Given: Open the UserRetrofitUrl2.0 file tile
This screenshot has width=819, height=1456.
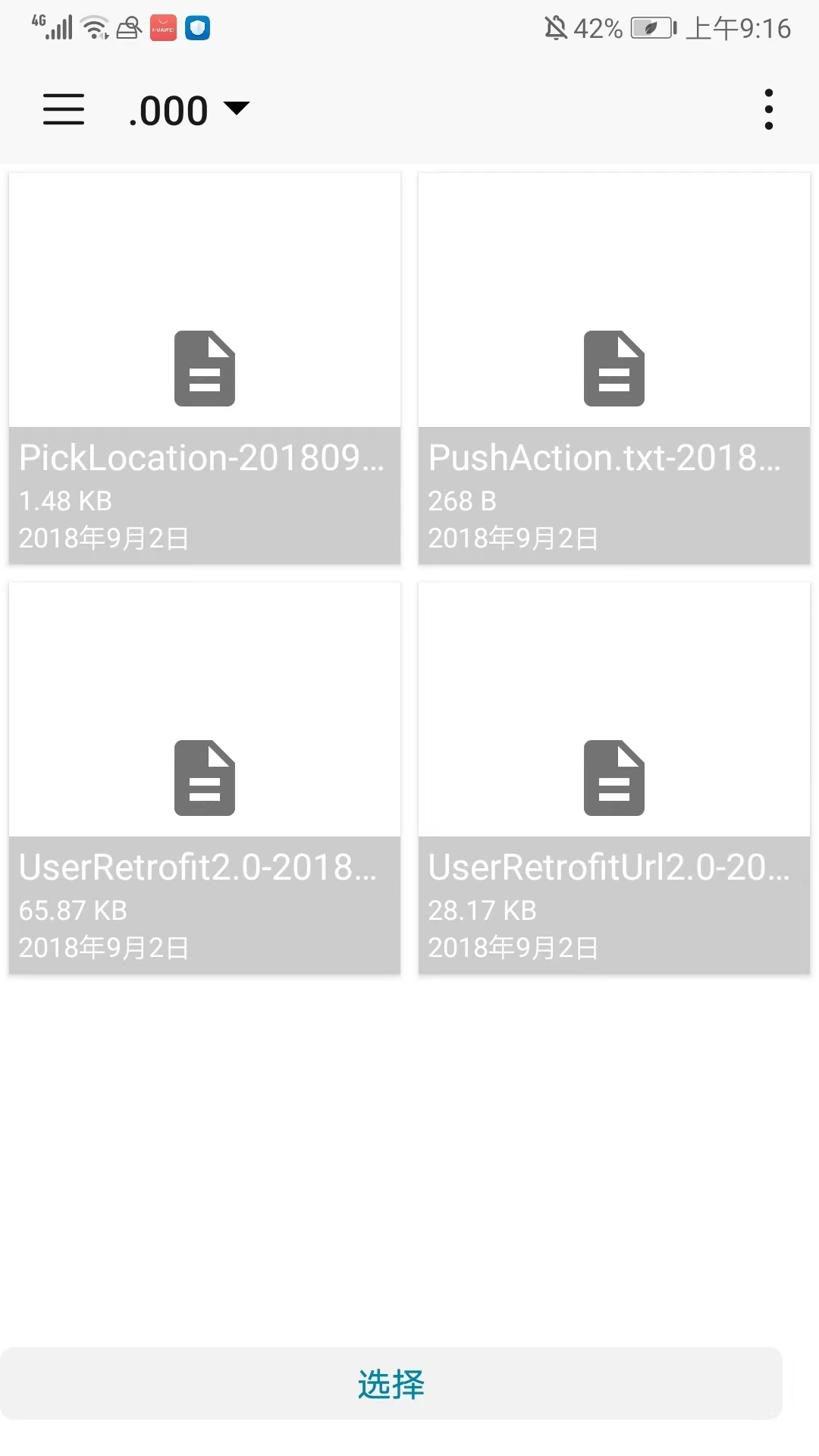Looking at the screenshot, I should 614,778.
